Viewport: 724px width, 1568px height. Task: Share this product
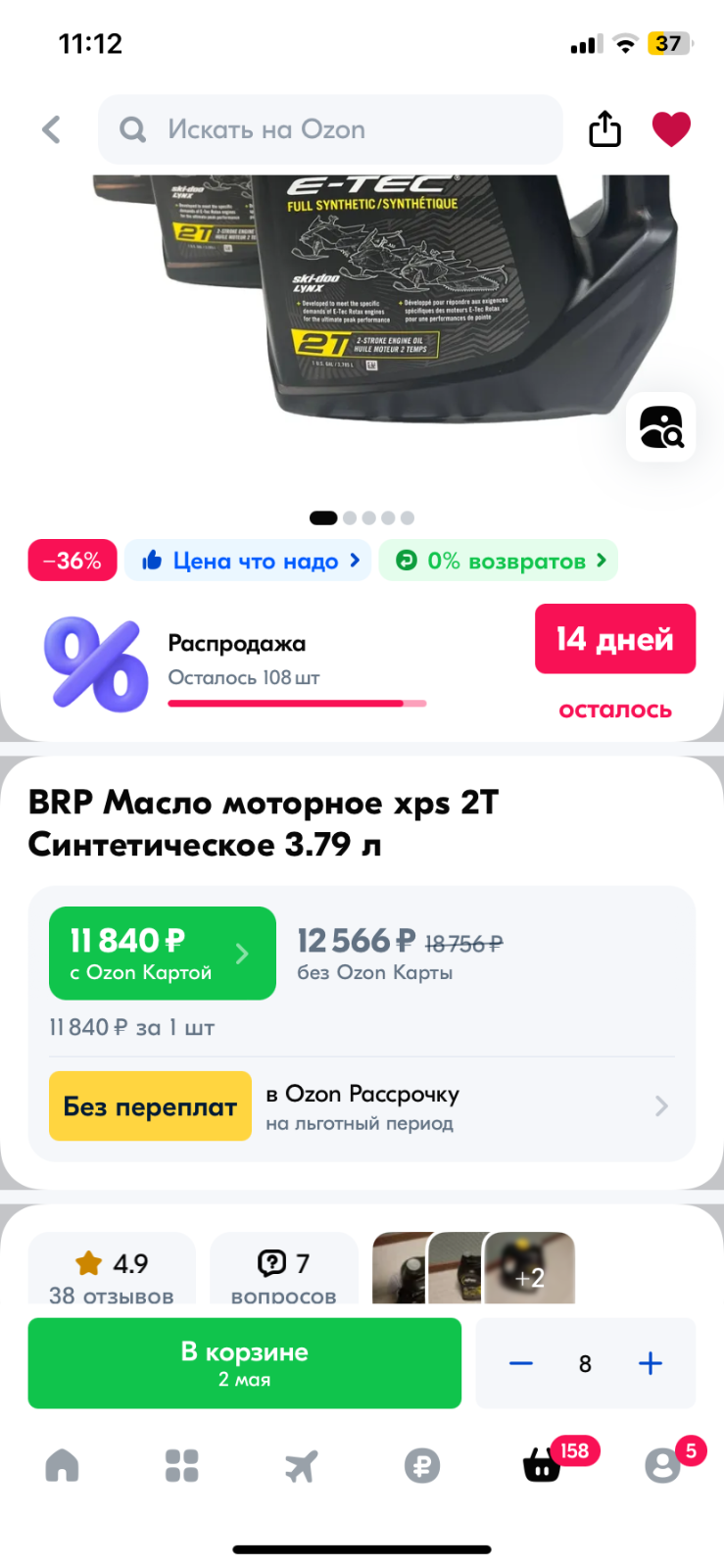point(604,129)
